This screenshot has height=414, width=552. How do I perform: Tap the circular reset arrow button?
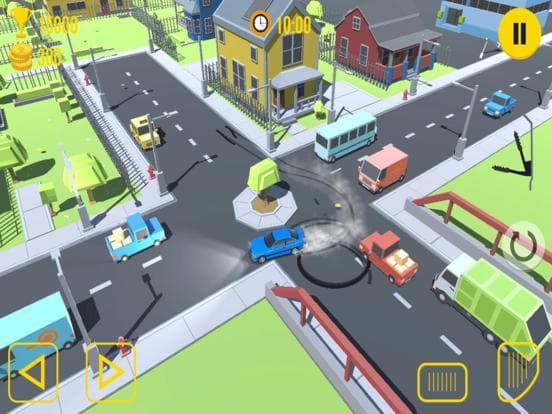tap(523, 245)
